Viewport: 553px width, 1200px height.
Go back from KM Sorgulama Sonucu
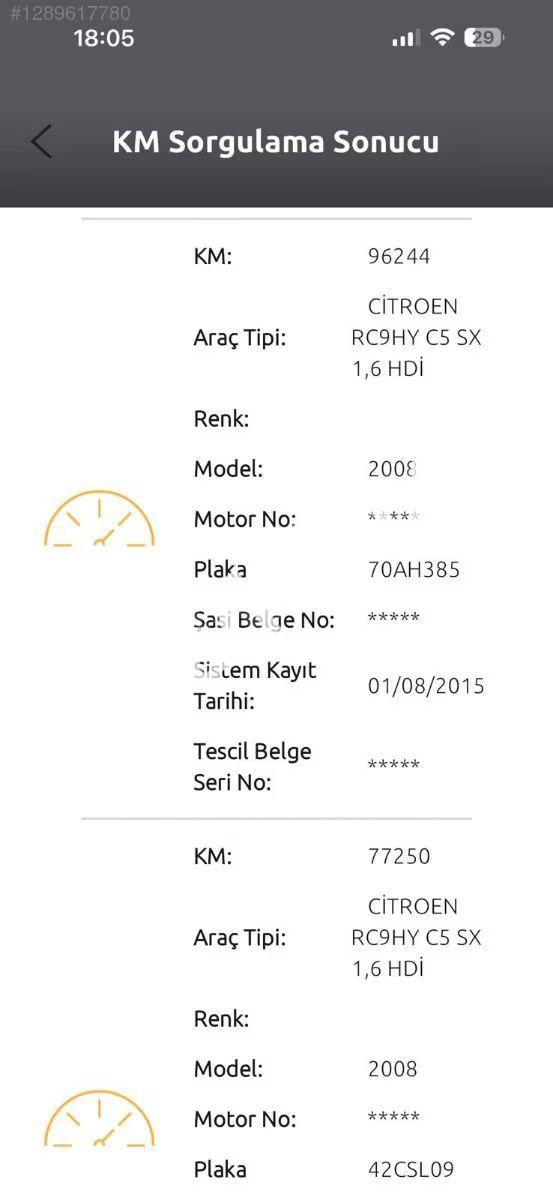click(41, 142)
